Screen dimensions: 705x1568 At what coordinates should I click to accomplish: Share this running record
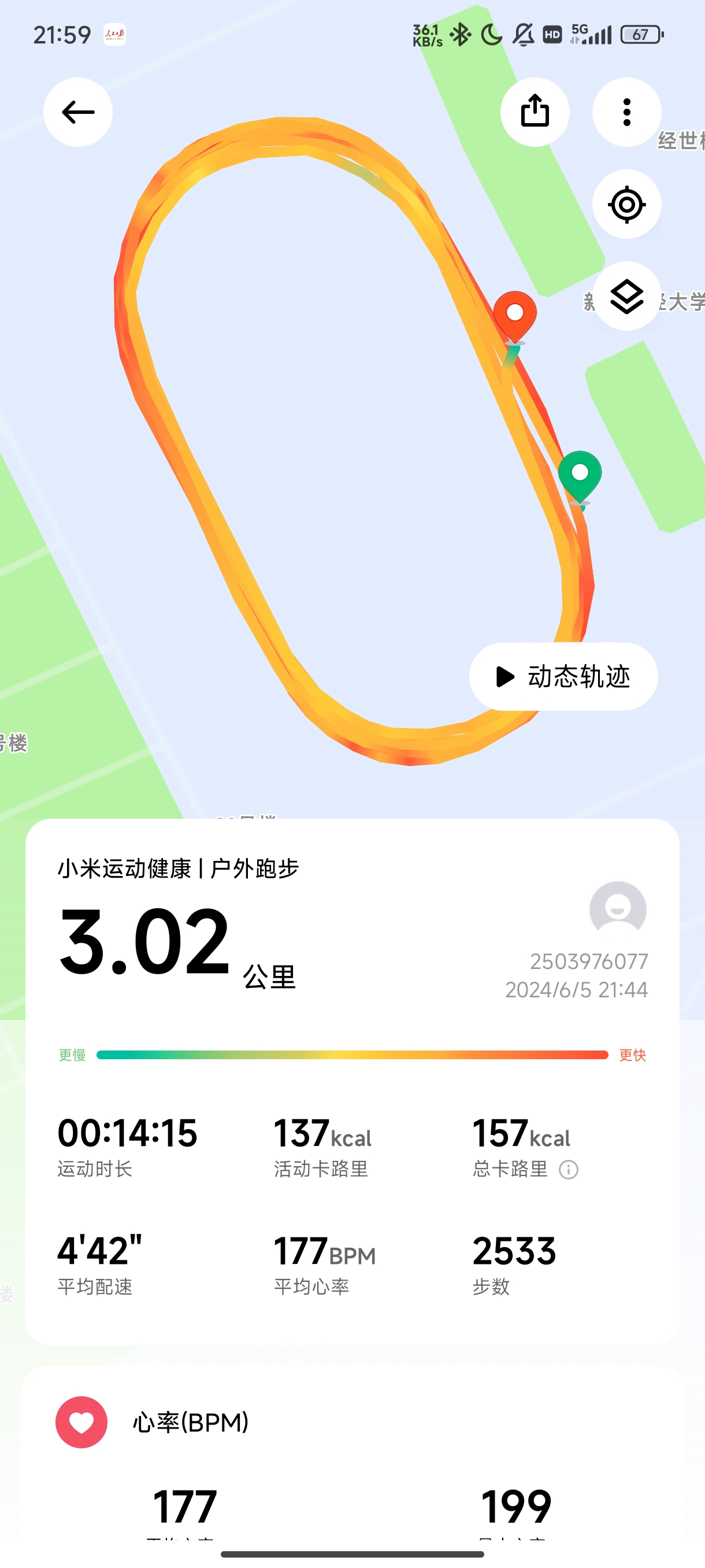coord(535,112)
